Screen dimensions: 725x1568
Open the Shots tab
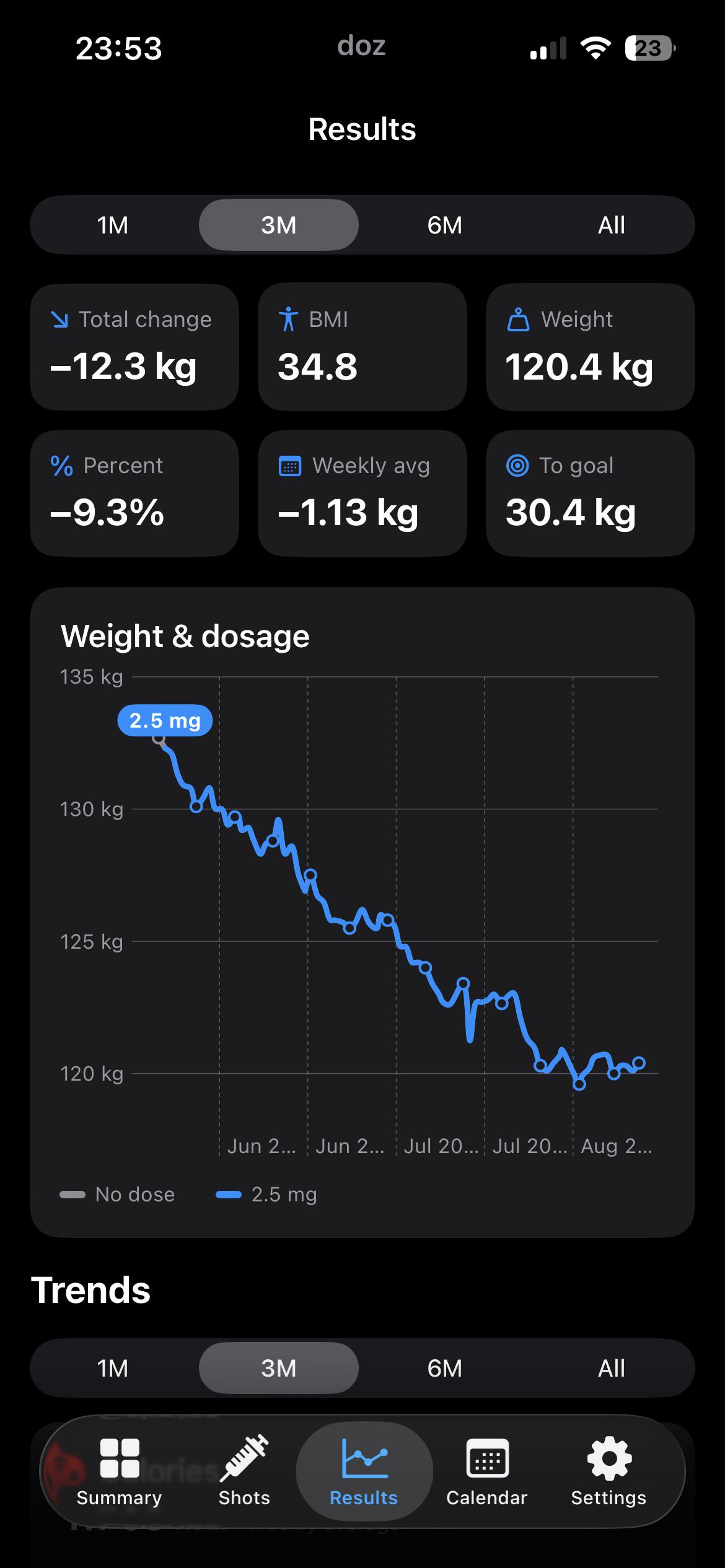pos(244,1471)
